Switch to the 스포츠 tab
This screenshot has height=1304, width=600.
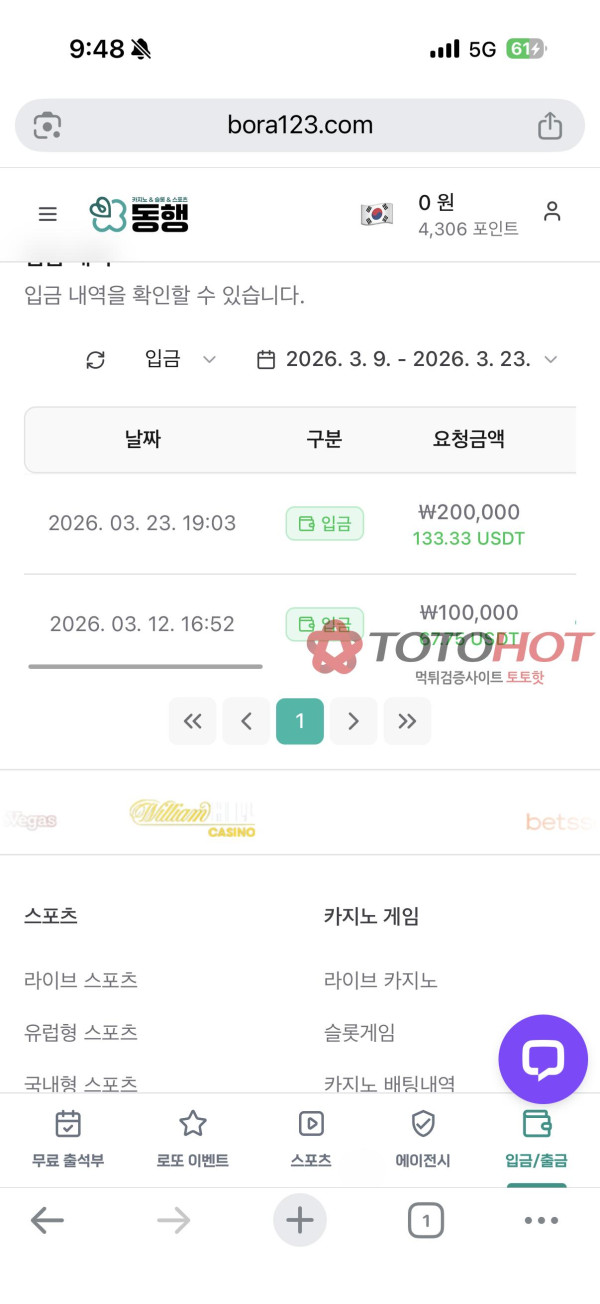pos(311,1140)
